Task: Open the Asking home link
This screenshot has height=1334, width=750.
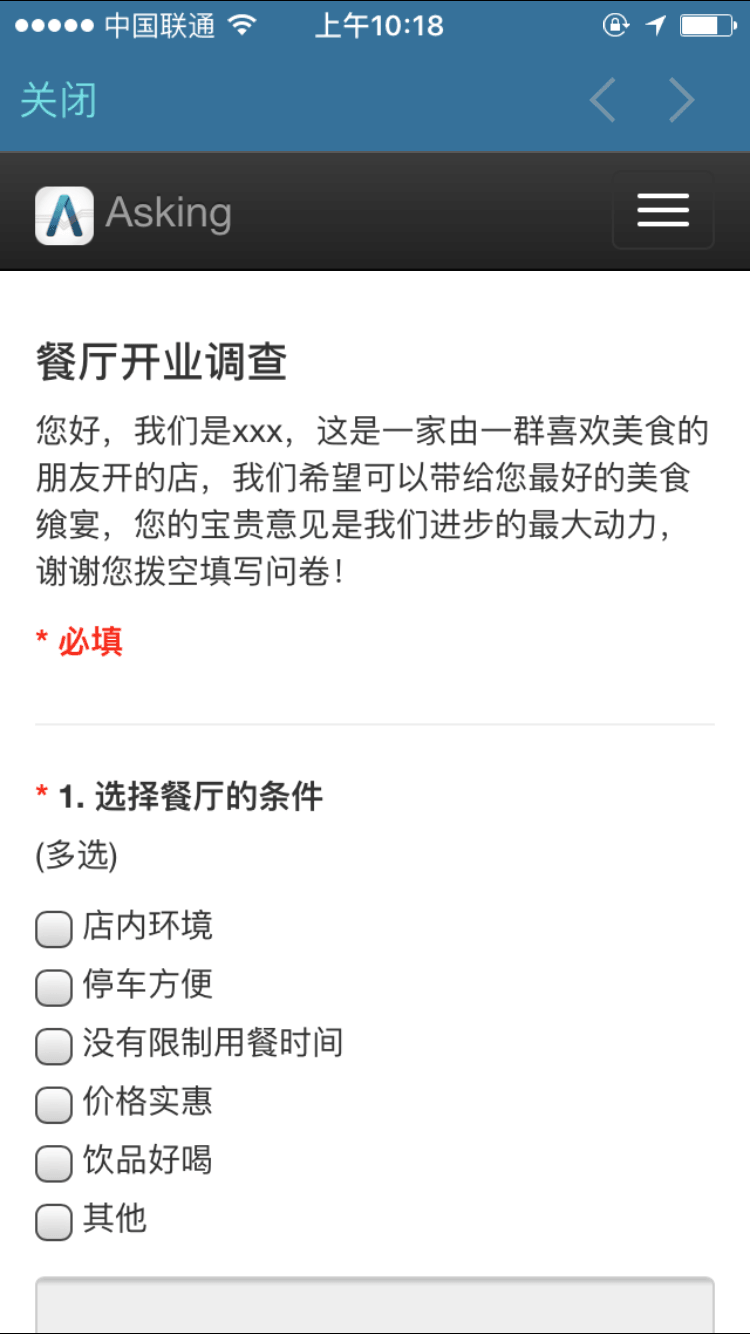Action: click(x=133, y=213)
